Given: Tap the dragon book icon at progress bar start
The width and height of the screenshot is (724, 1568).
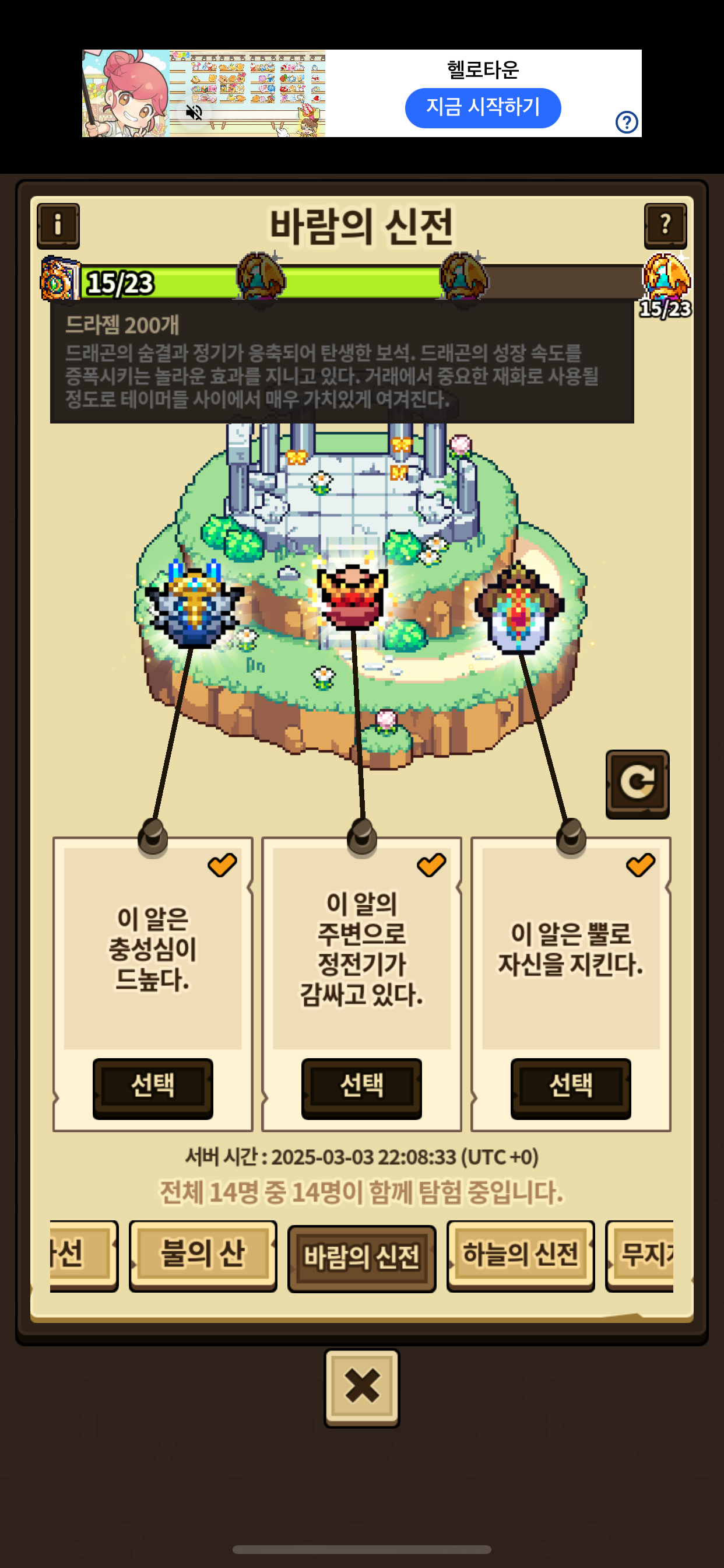Looking at the screenshot, I should pyautogui.click(x=59, y=280).
